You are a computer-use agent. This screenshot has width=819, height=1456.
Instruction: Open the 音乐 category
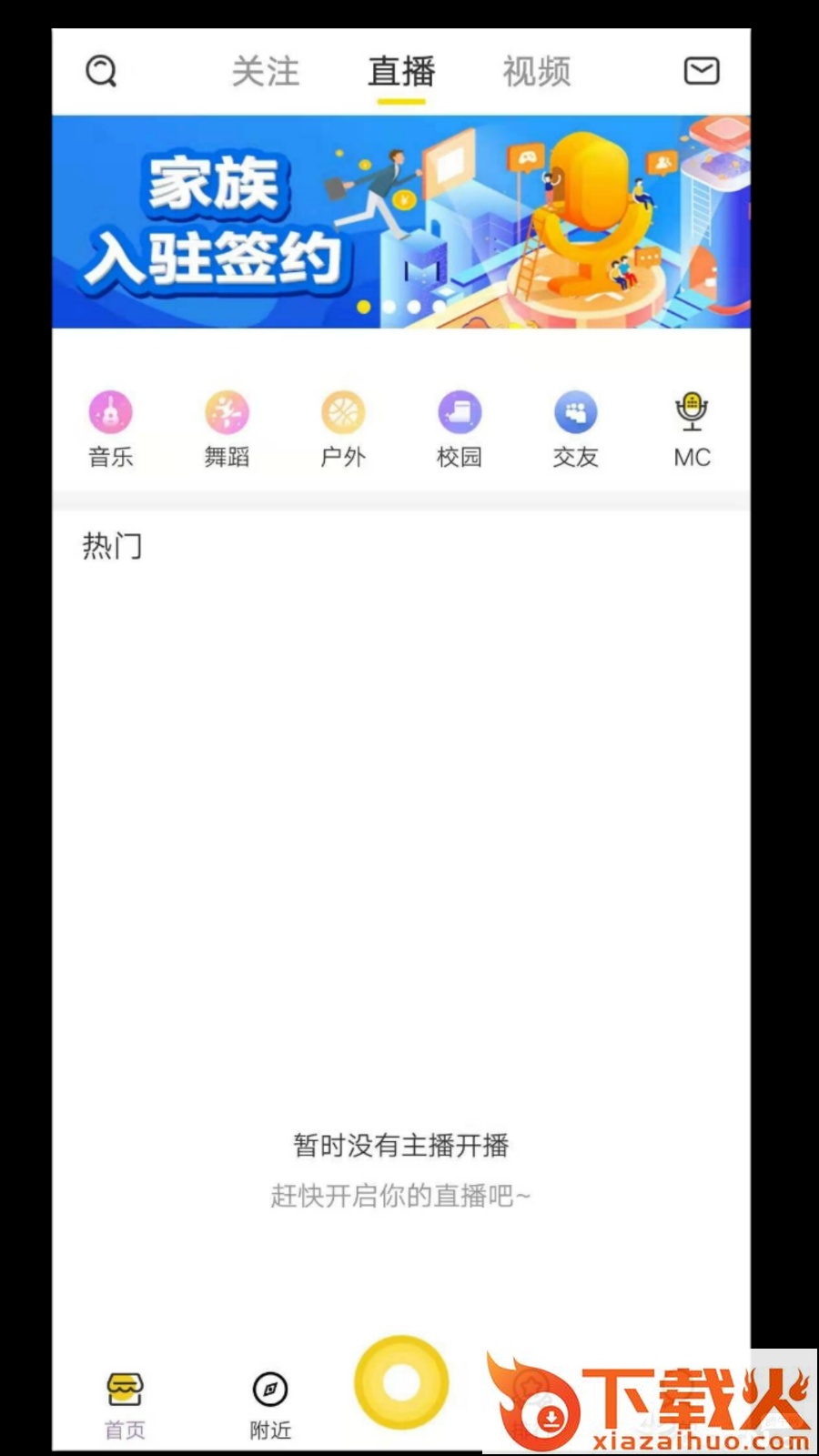pyautogui.click(x=111, y=430)
